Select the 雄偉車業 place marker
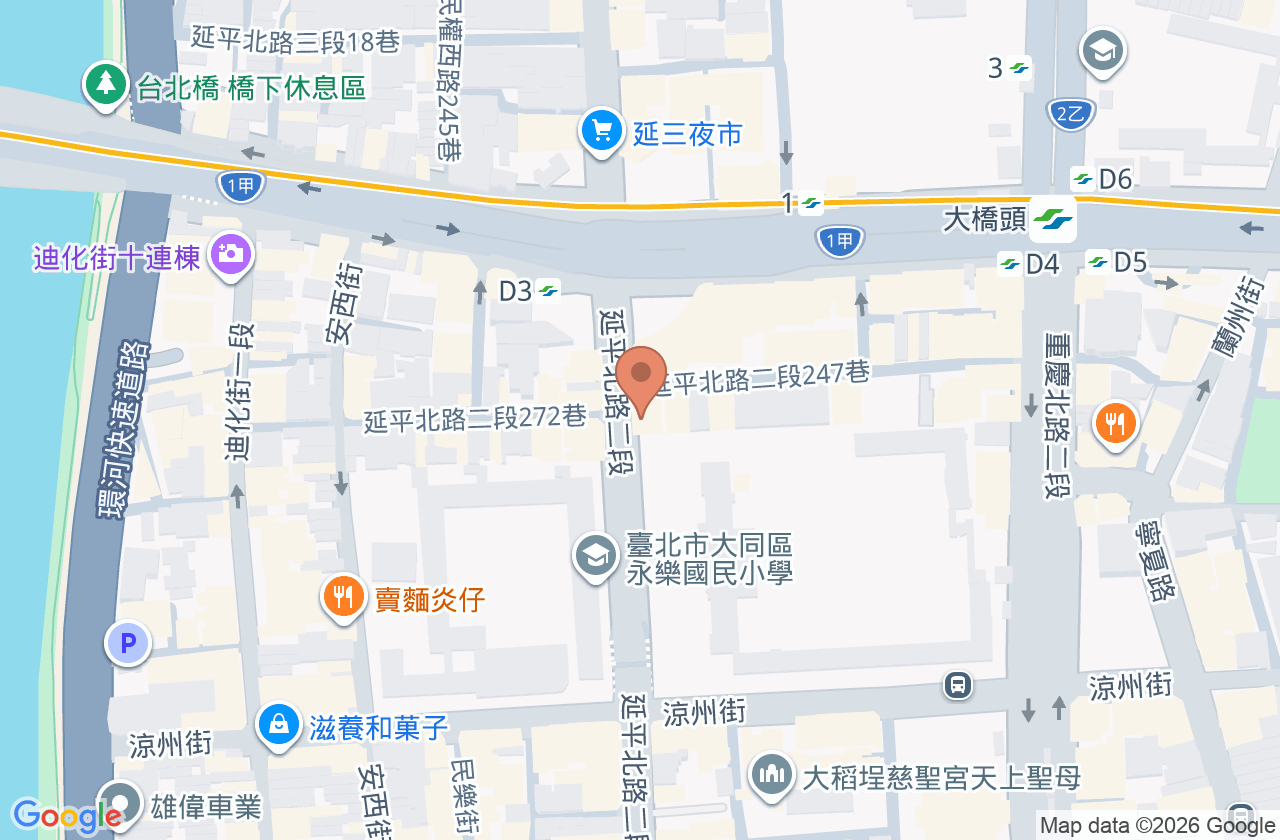 tap(122, 805)
